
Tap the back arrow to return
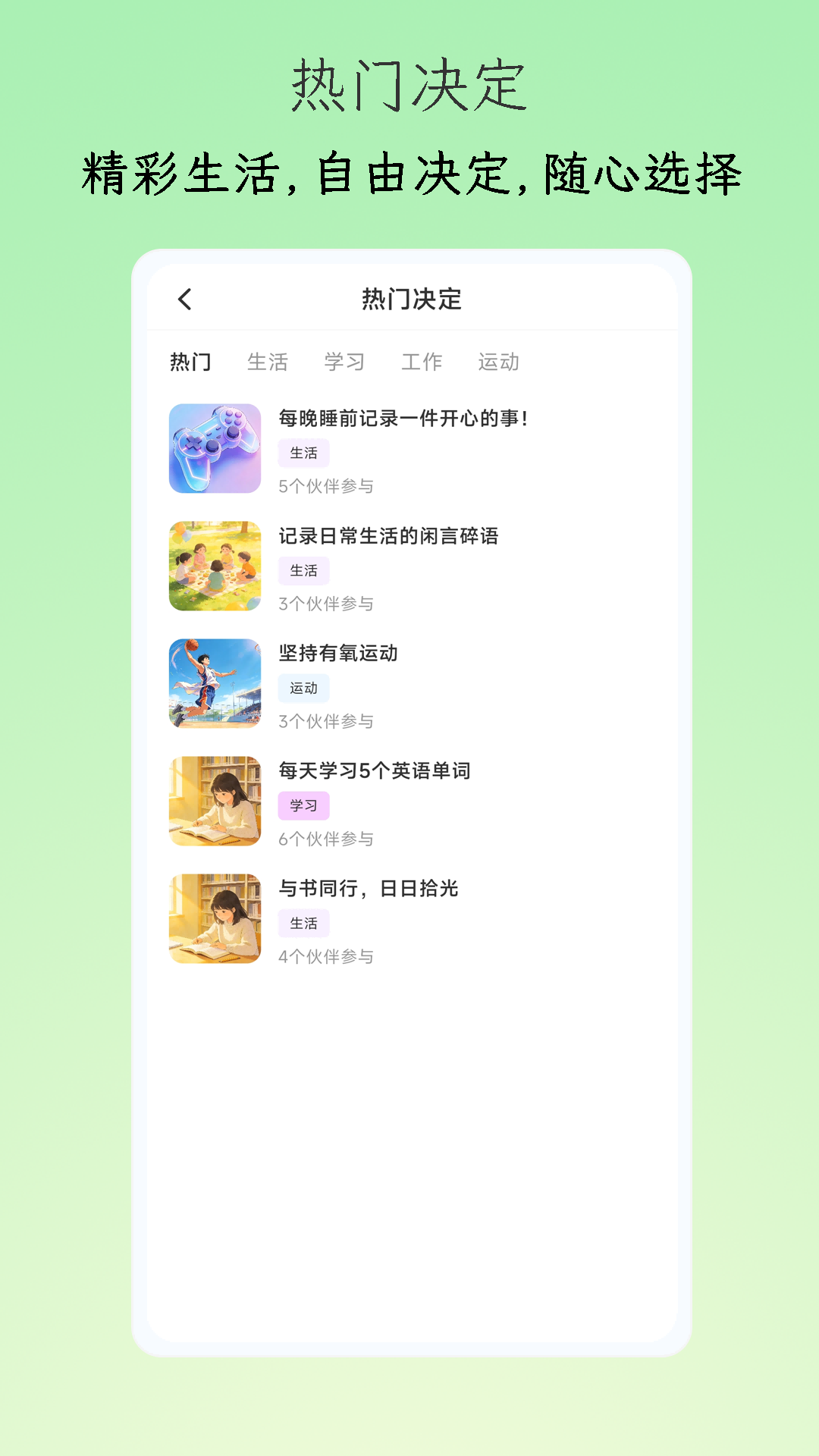coord(184,300)
